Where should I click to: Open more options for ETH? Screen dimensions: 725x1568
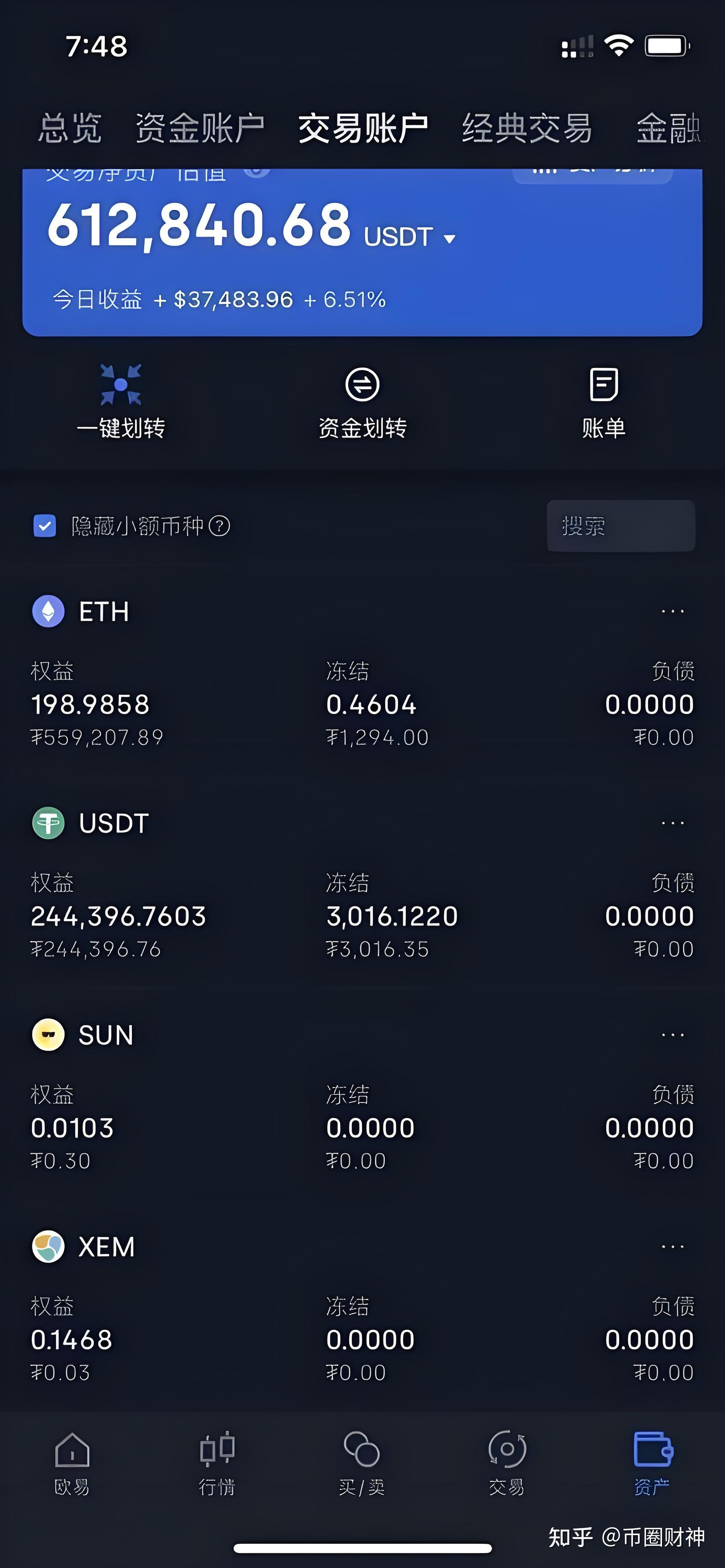click(672, 610)
